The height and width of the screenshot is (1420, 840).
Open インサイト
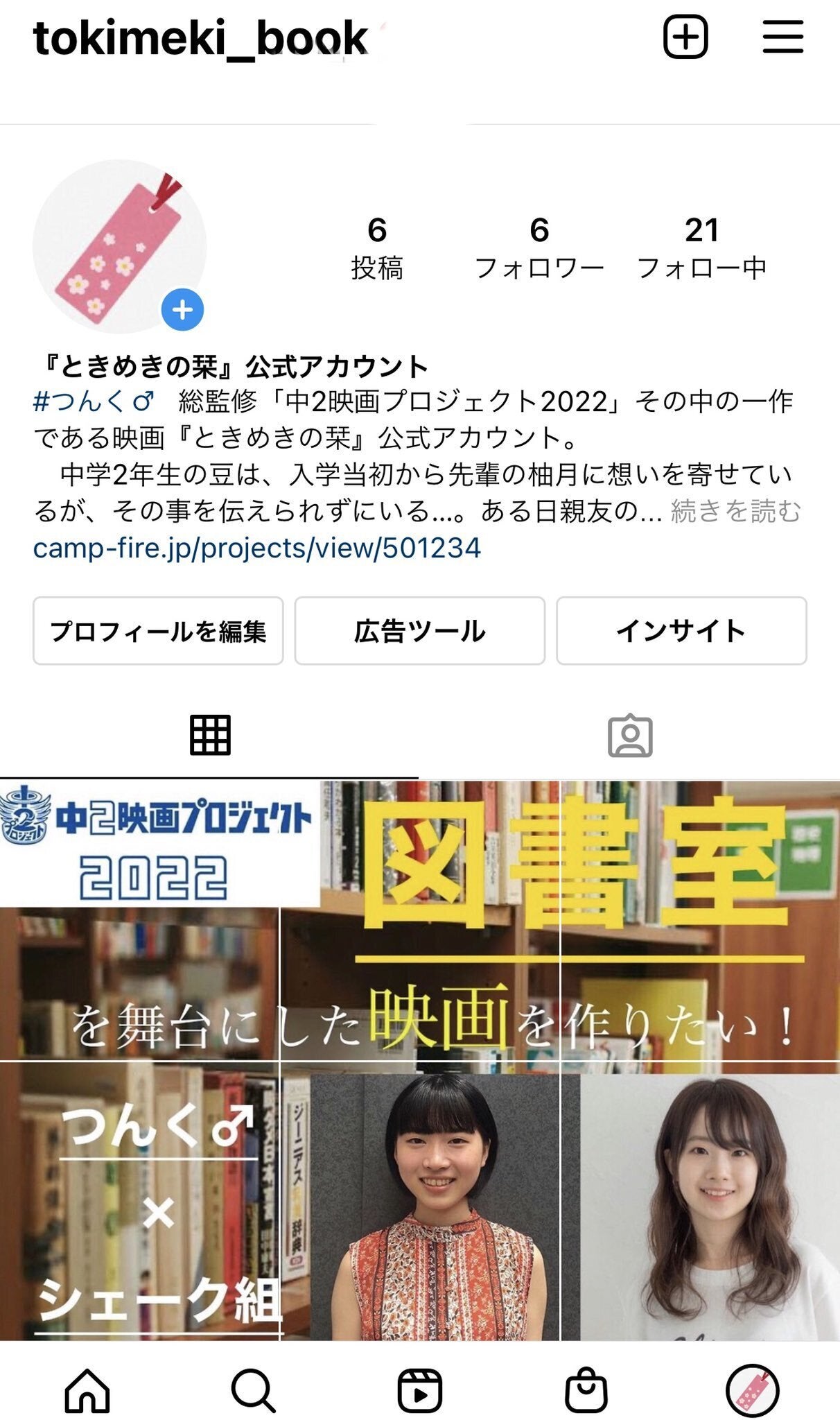tap(681, 631)
